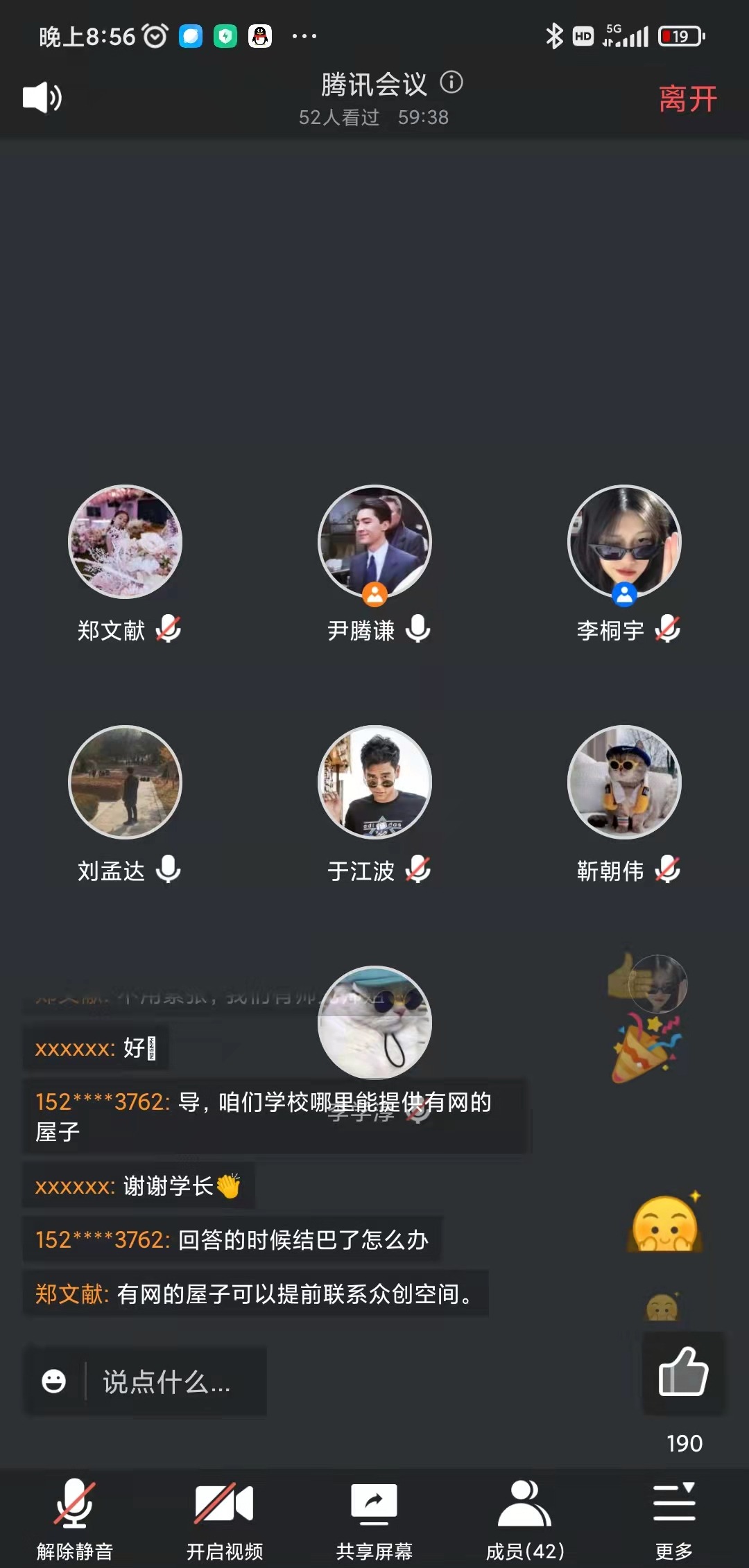Tap 解除静音 to unmute your microphone
749x1568 pixels.
click(x=75, y=1518)
